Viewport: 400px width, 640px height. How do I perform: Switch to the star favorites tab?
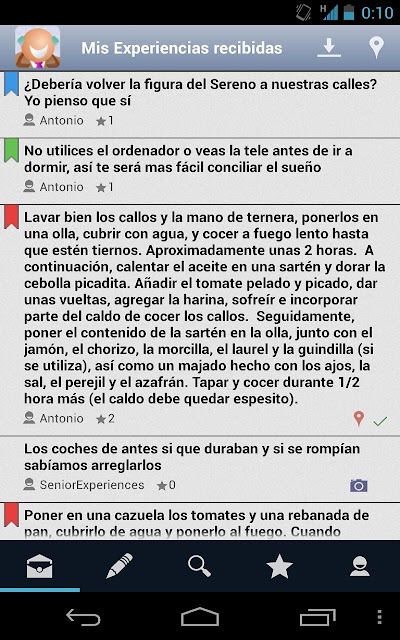[280, 567]
